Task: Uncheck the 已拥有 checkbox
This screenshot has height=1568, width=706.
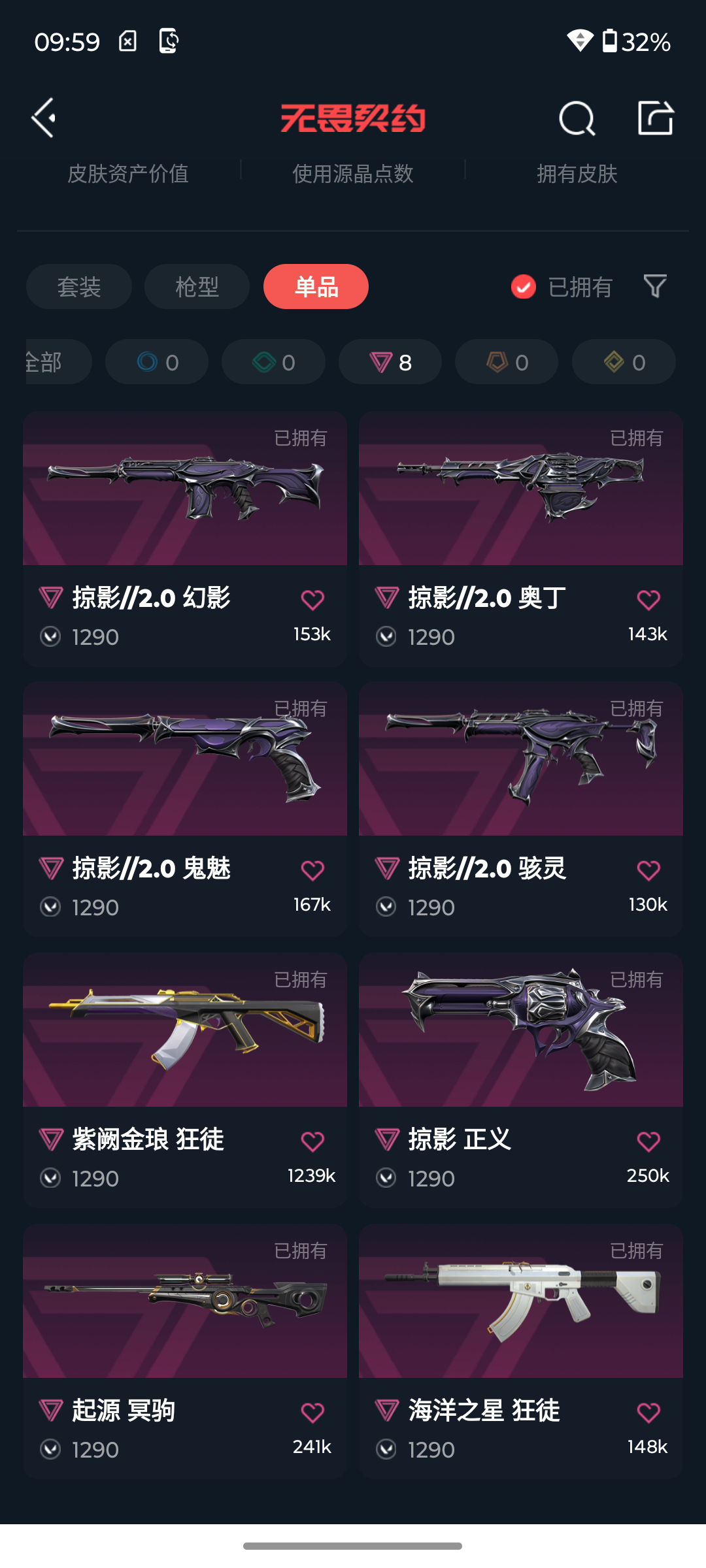Action: coord(524,286)
